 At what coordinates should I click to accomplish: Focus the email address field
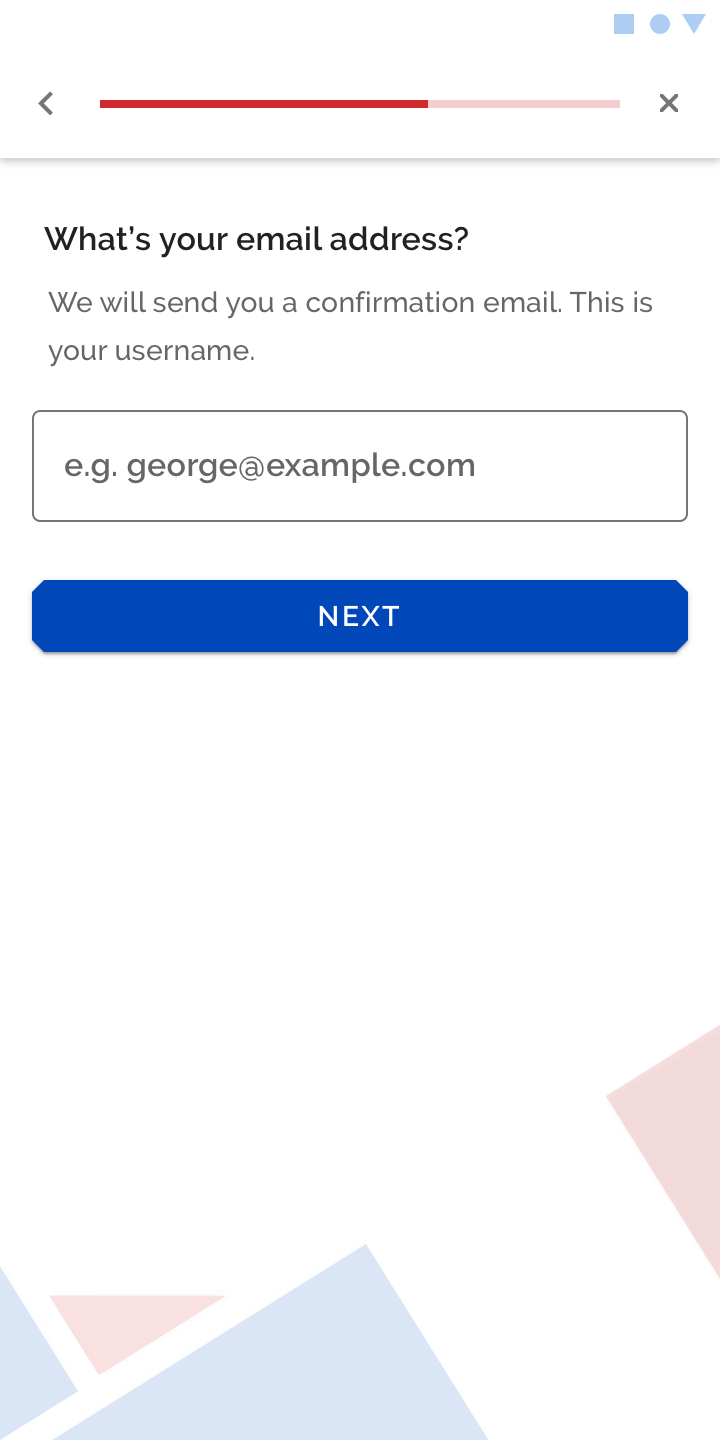pos(360,466)
